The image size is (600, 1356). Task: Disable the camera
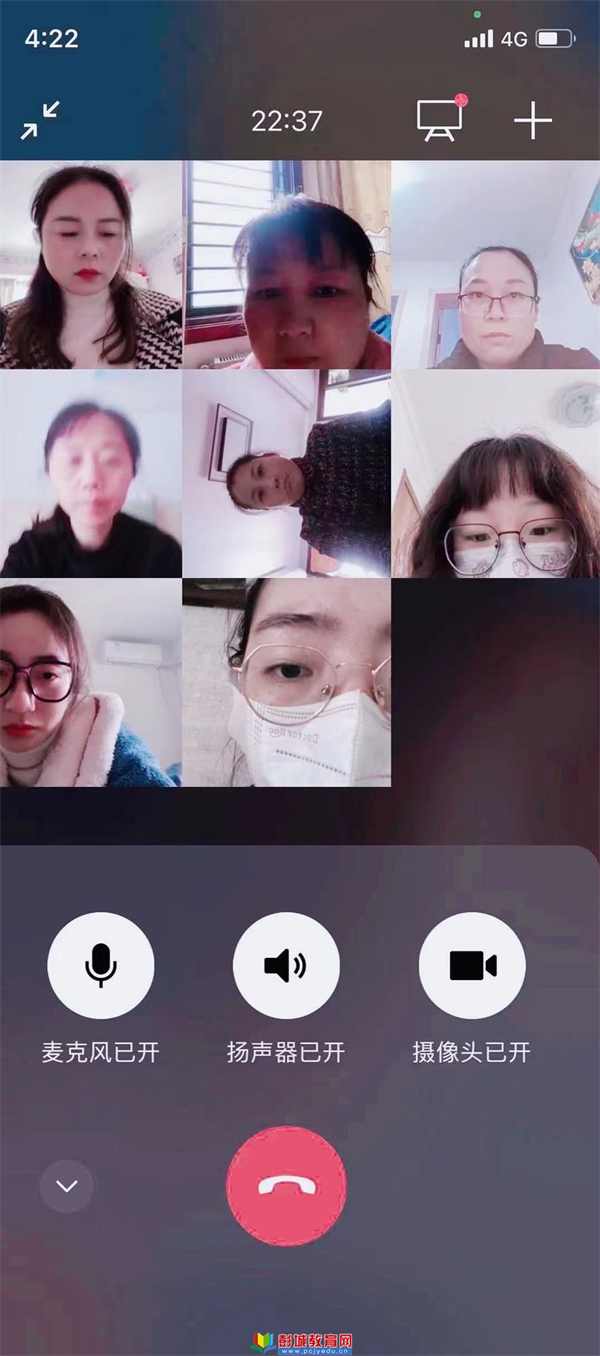(x=472, y=965)
